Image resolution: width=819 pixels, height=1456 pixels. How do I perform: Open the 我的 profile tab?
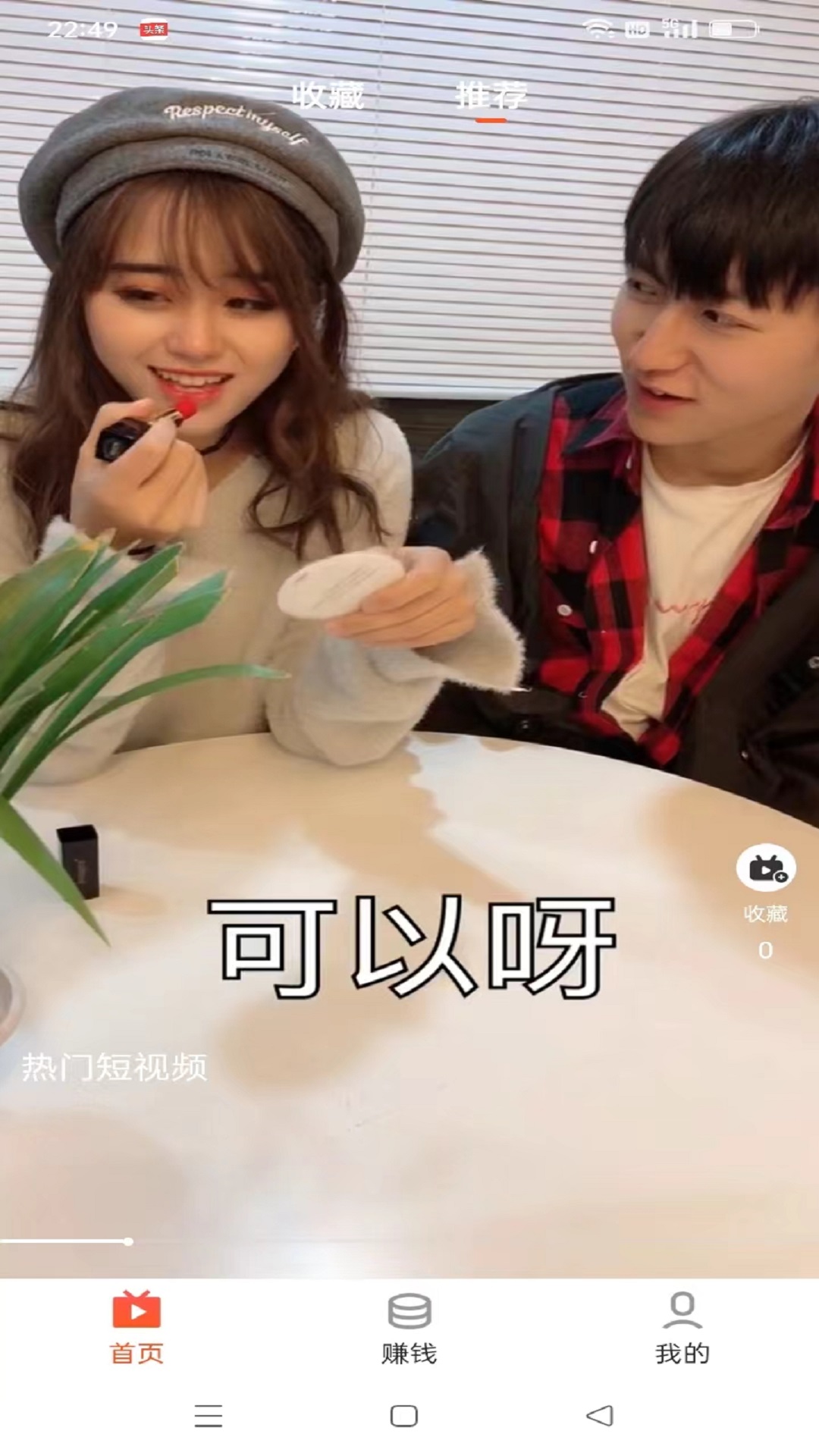(682, 1328)
